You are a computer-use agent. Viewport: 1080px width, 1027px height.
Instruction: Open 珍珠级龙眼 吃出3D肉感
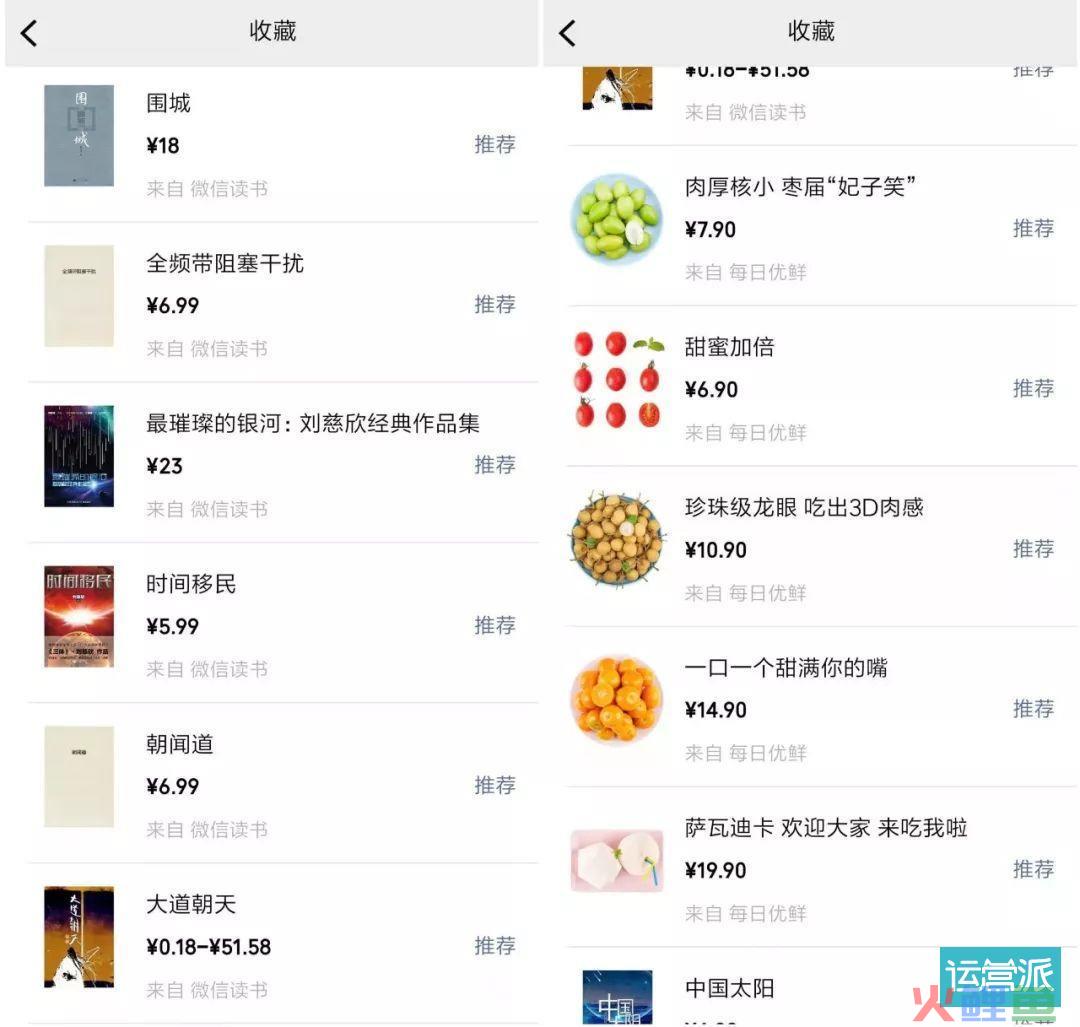803,508
